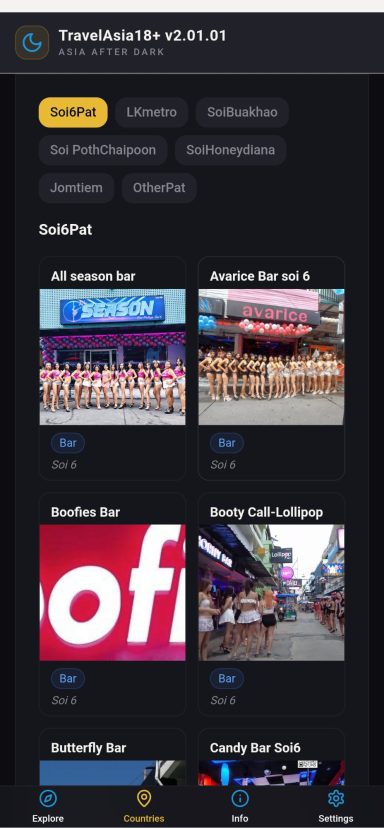The height and width of the screenshot is (828, 384).
Task: Open the Butterfly Bar card
Action: click(x=113, y=757)
